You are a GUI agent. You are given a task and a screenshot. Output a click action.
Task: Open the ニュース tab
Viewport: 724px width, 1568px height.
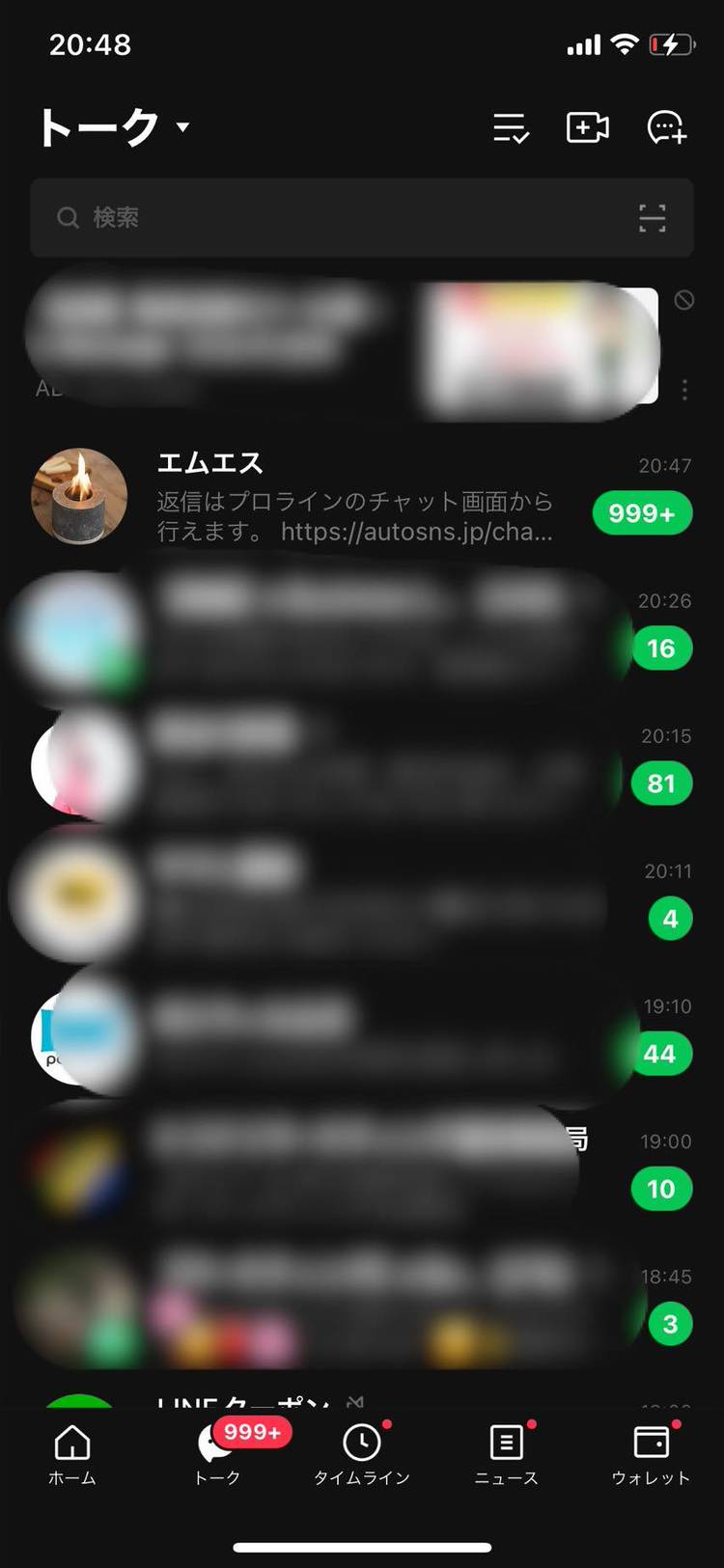[506, 1454]
